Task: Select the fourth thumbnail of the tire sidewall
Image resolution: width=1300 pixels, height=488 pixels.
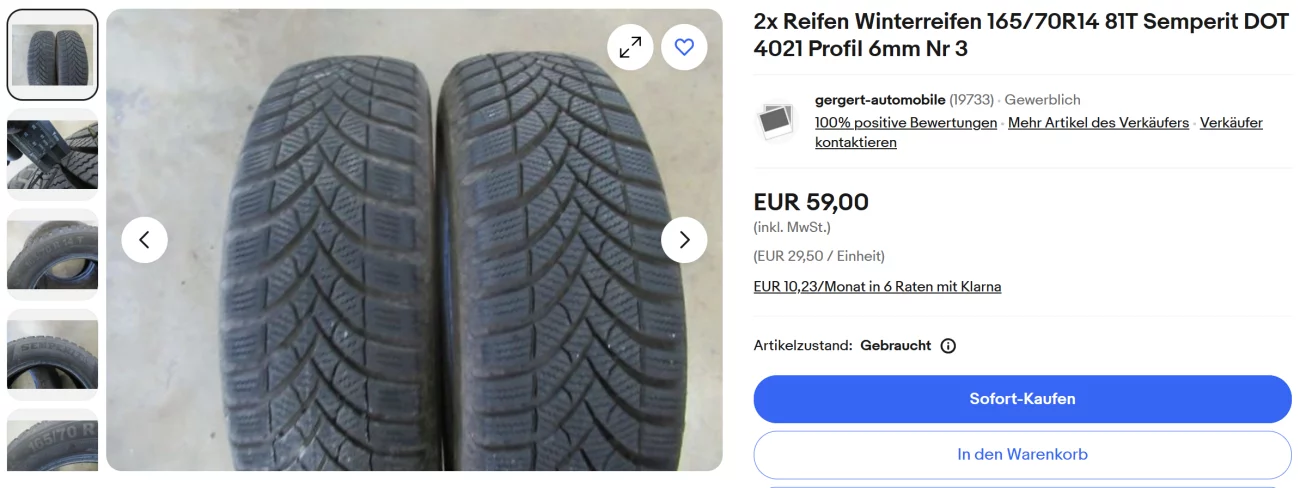Action: (52, 354)
